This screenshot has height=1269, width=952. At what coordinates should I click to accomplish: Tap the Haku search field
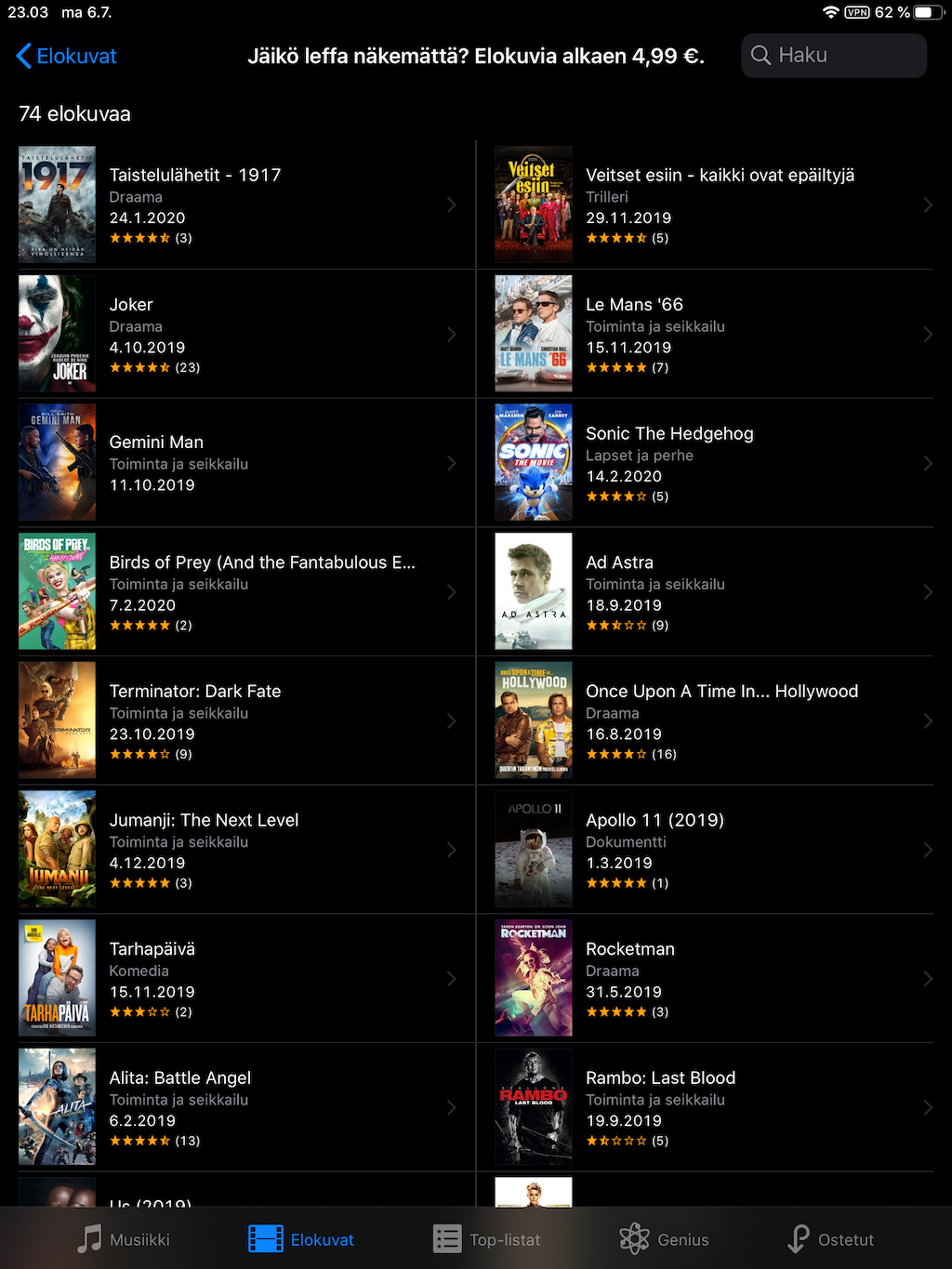[x=834, y=56]
